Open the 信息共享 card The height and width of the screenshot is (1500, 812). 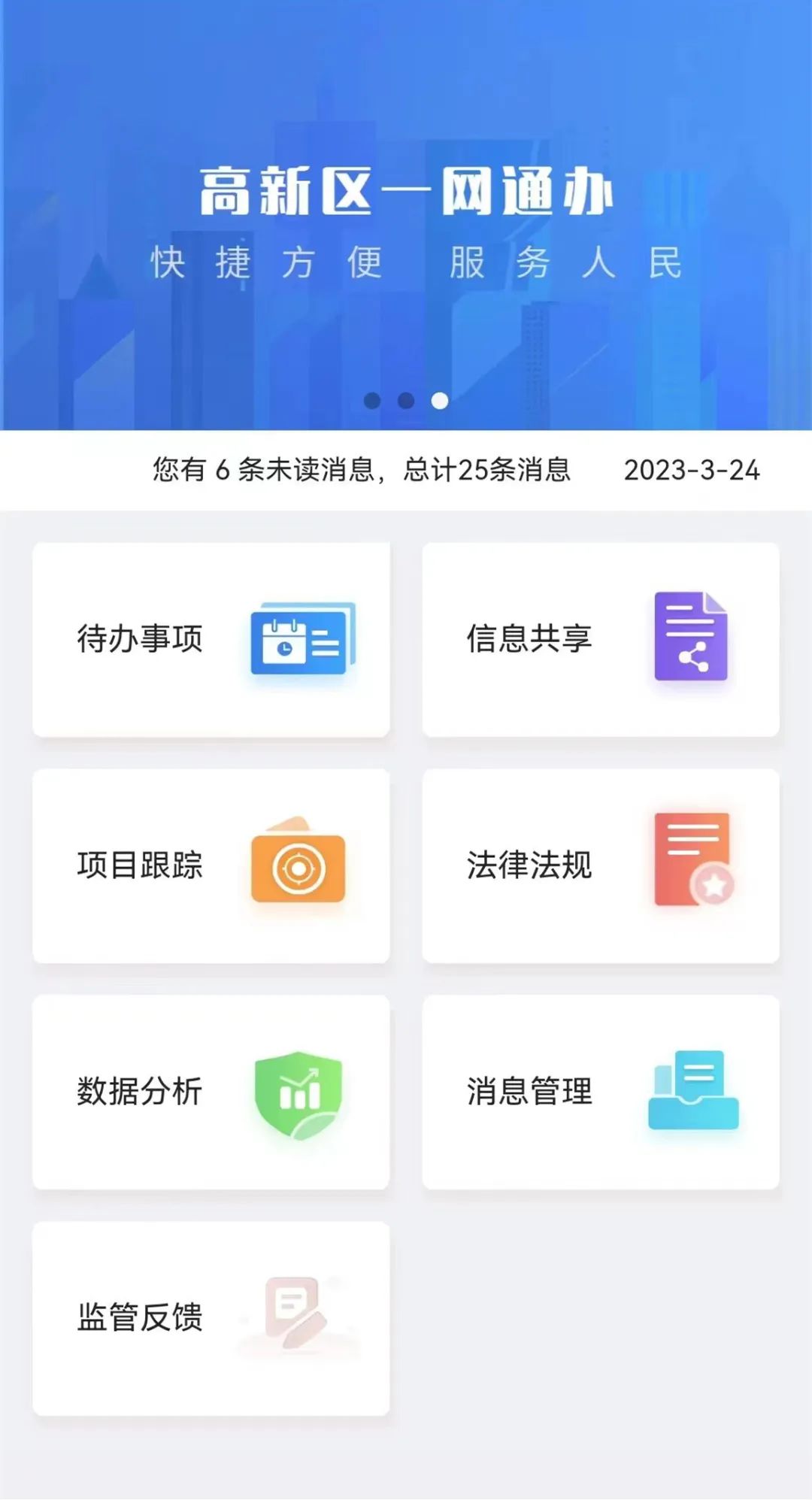(600, 639)
